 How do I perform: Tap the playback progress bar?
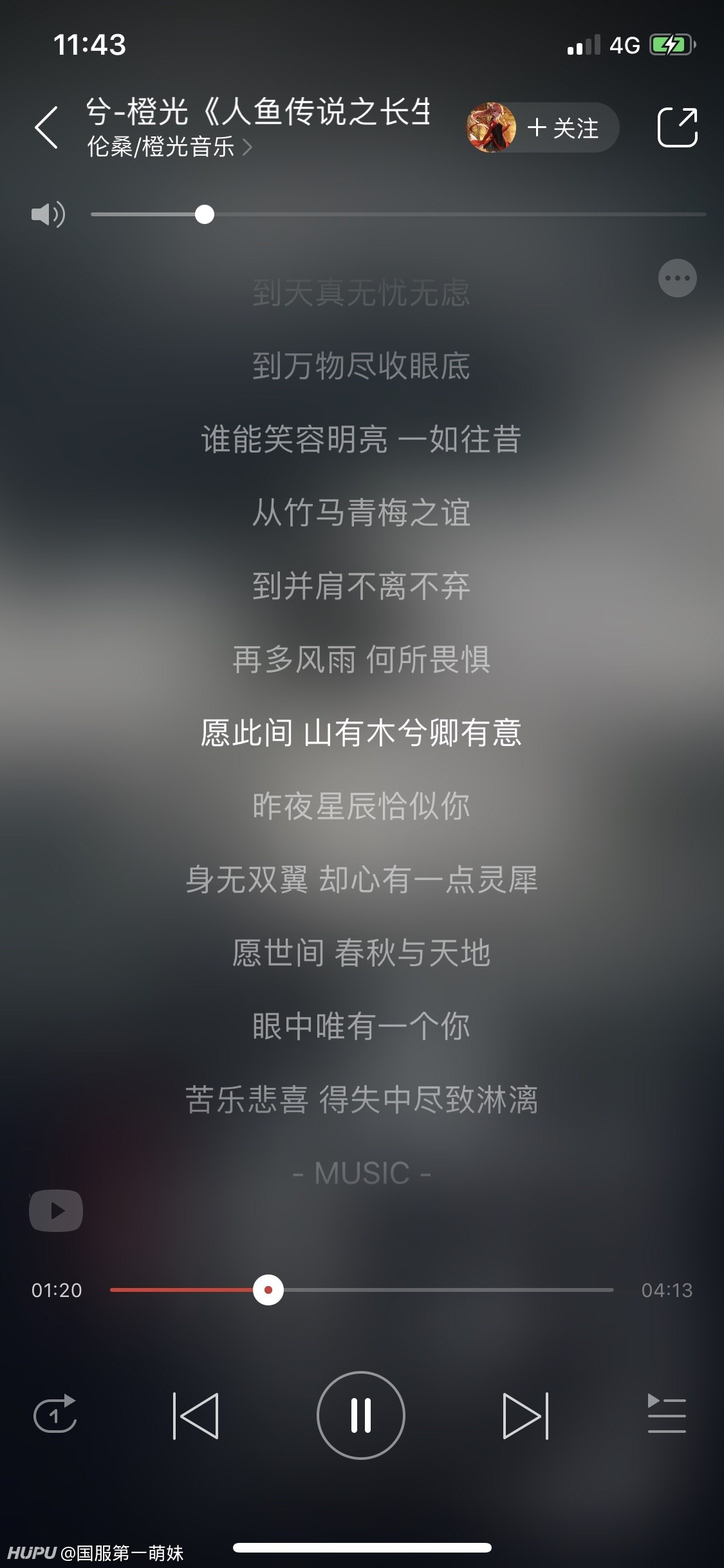point(361,1290)
